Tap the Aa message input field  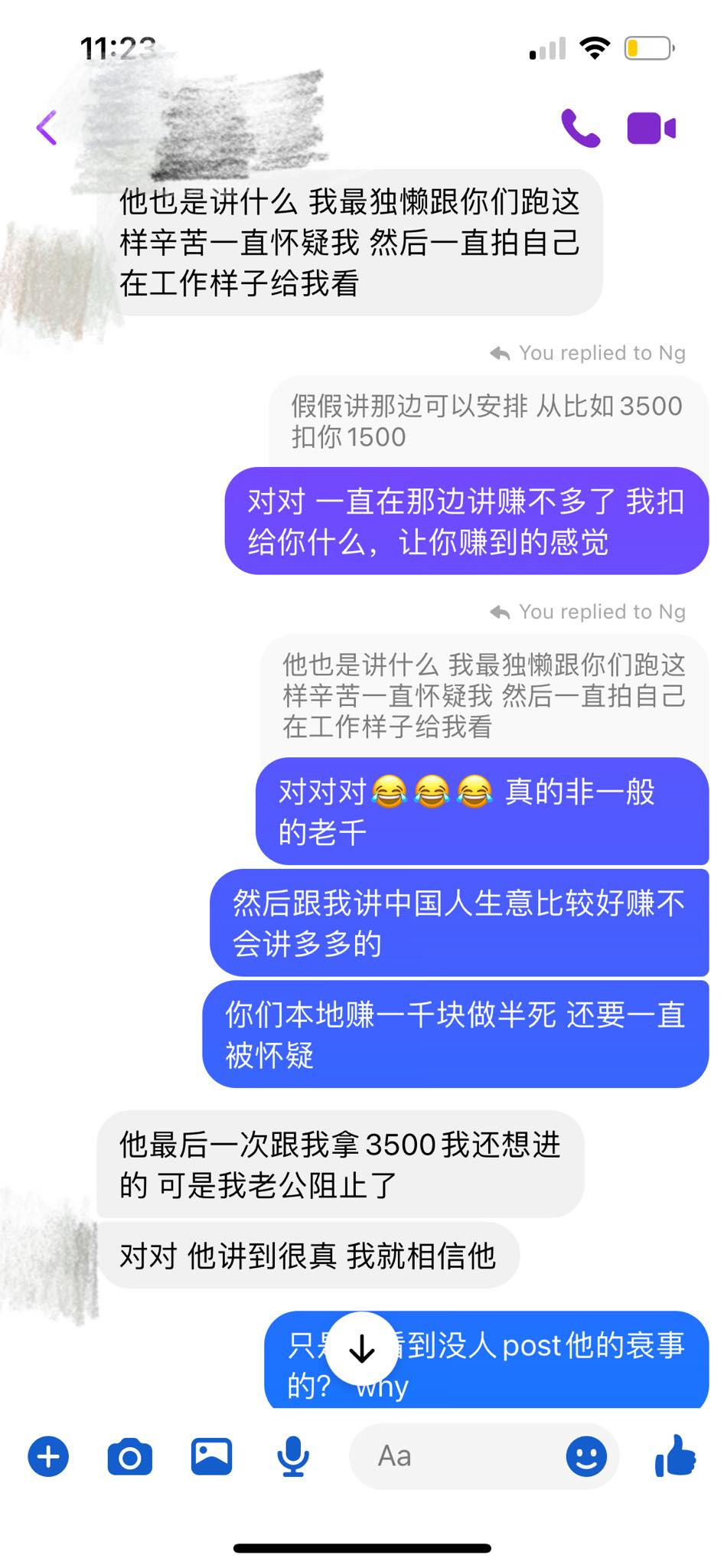pos(459,1455)
